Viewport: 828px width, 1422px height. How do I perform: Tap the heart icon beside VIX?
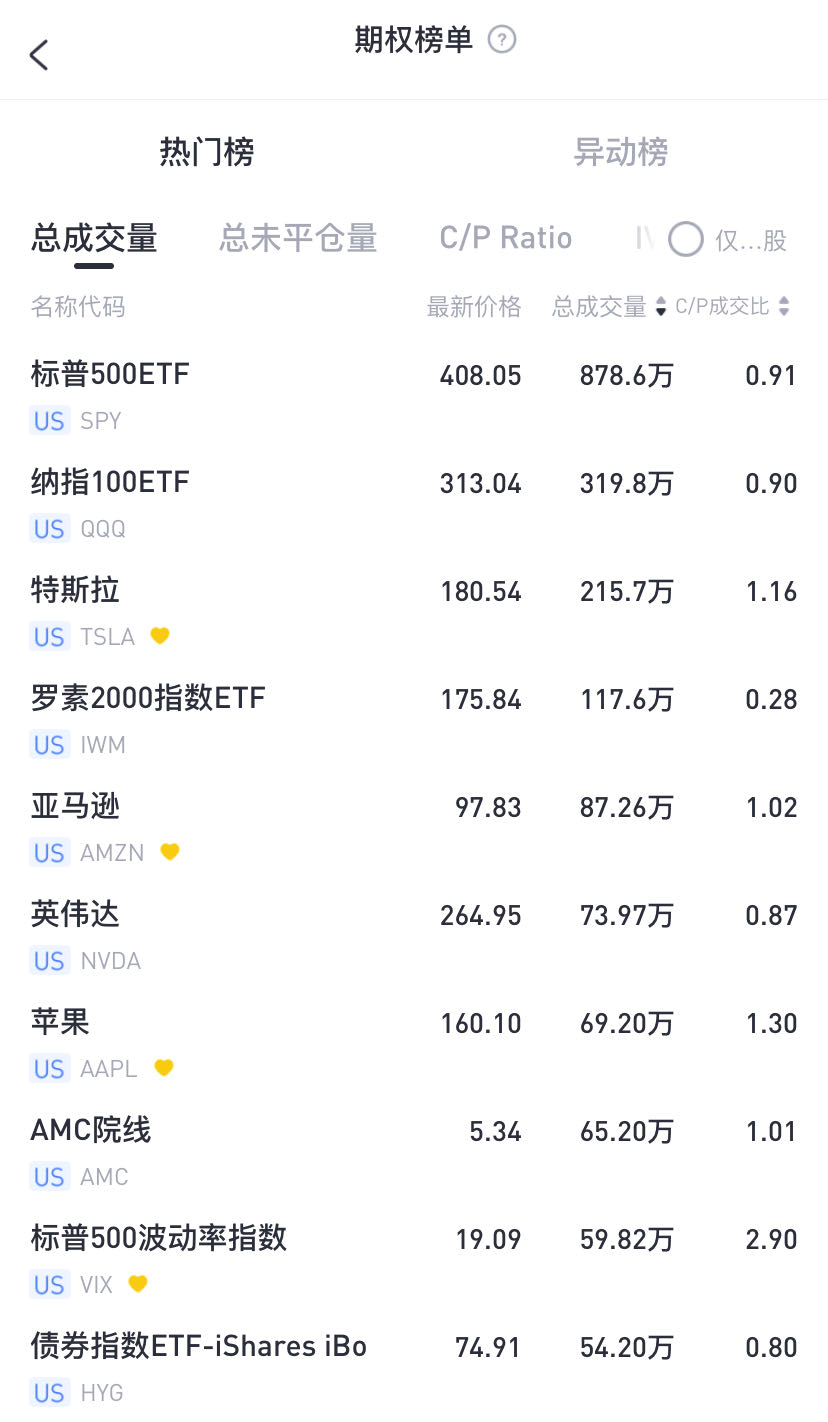coord(139,1284)
